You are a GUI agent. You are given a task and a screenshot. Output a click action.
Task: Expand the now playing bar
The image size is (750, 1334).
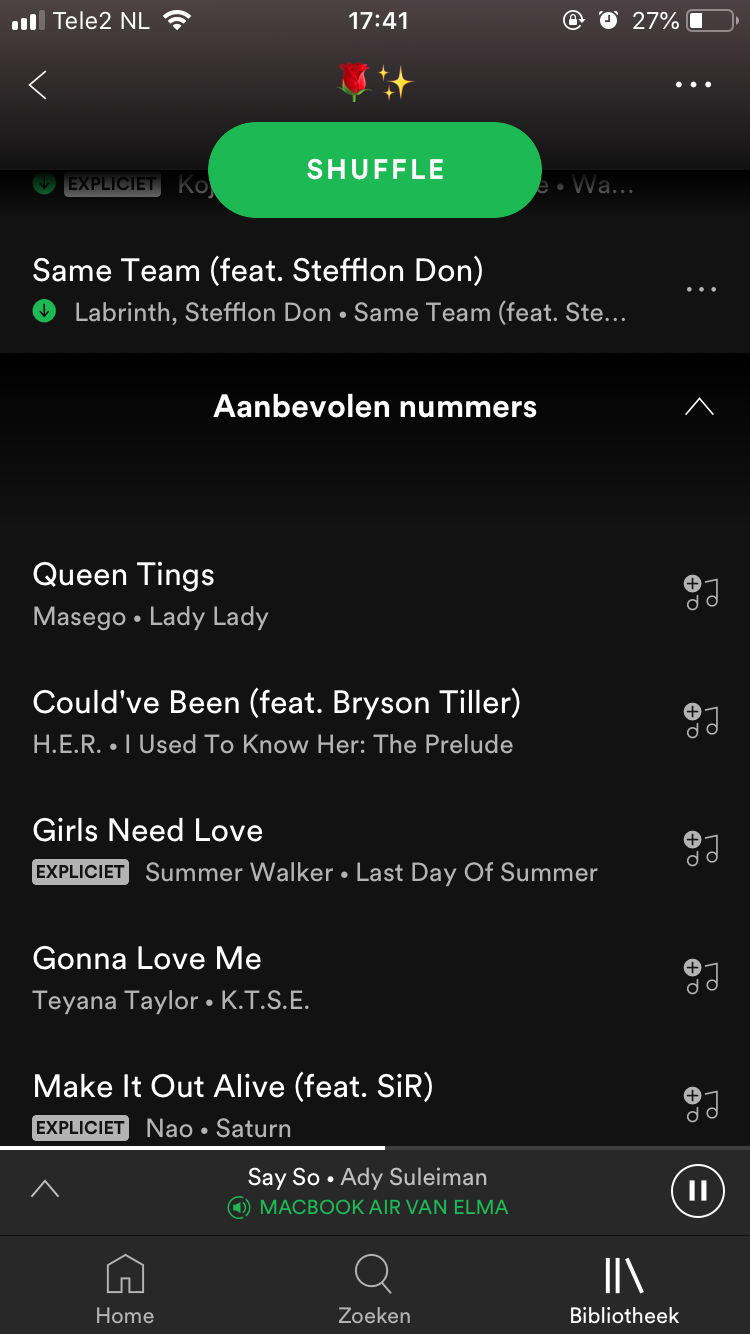[45, 1189]
